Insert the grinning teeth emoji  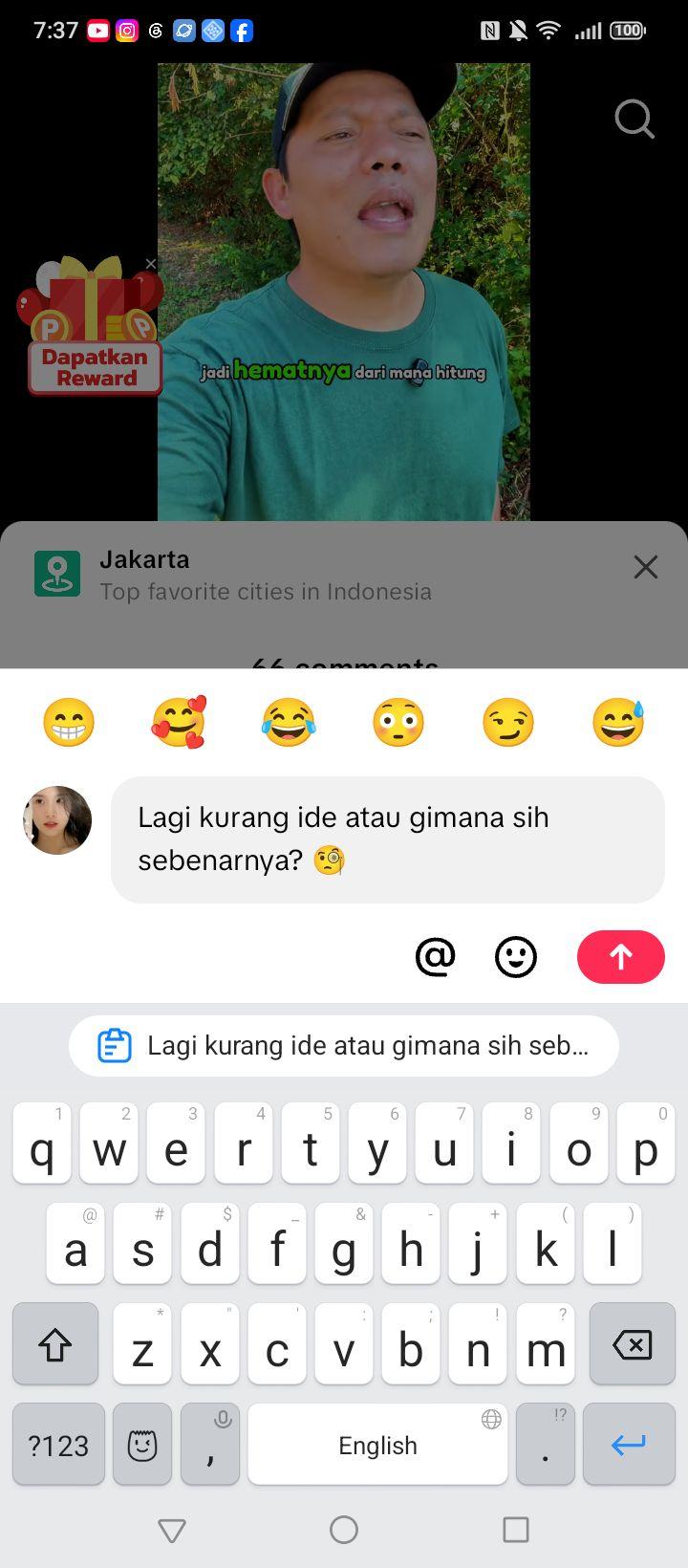coord(69,722)
